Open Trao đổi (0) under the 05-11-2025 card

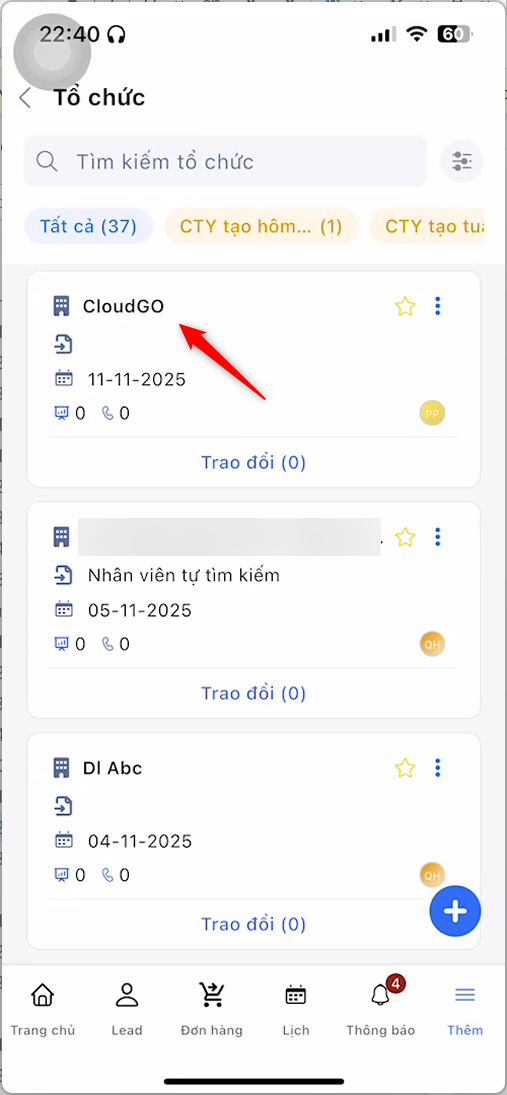click(254, 693)
